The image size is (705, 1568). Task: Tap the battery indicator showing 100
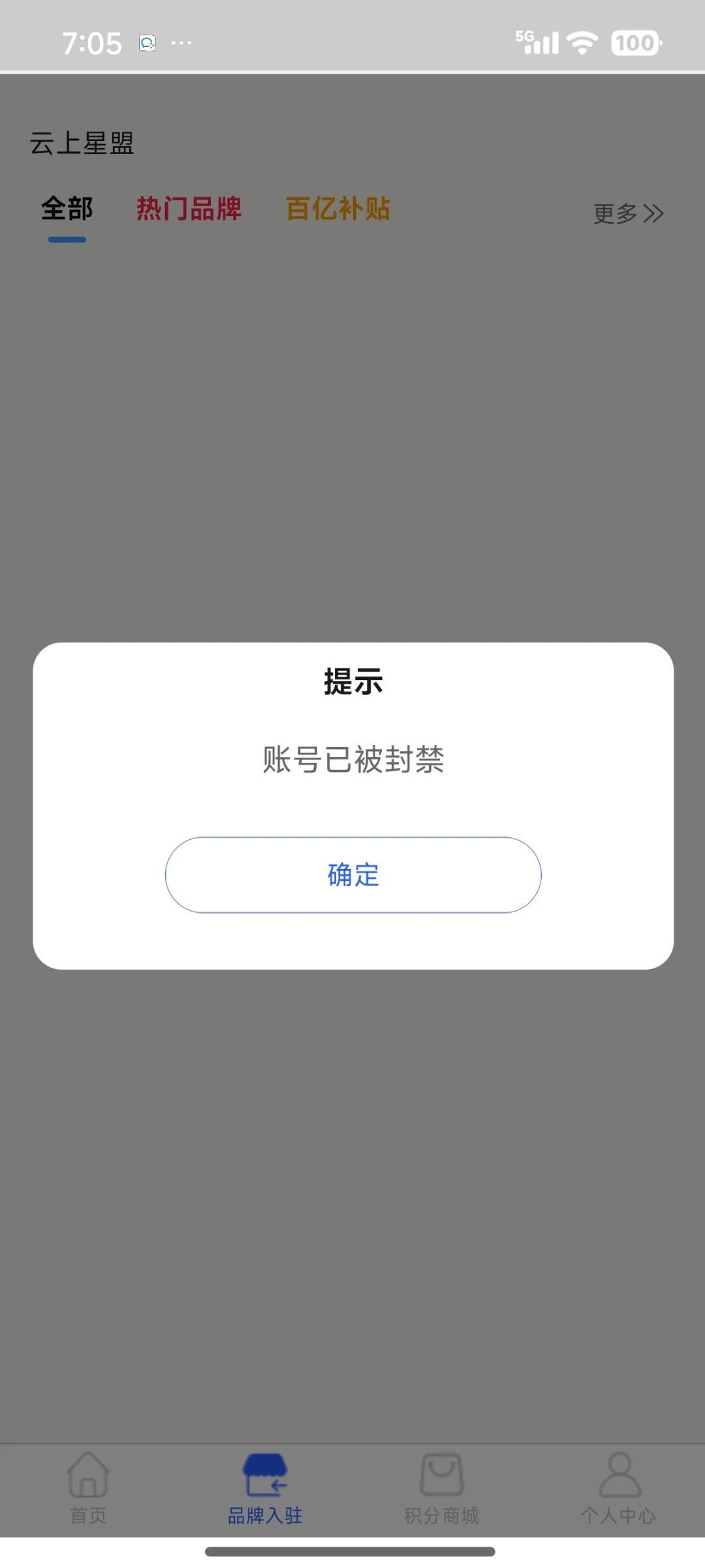[x=635, y=42]
